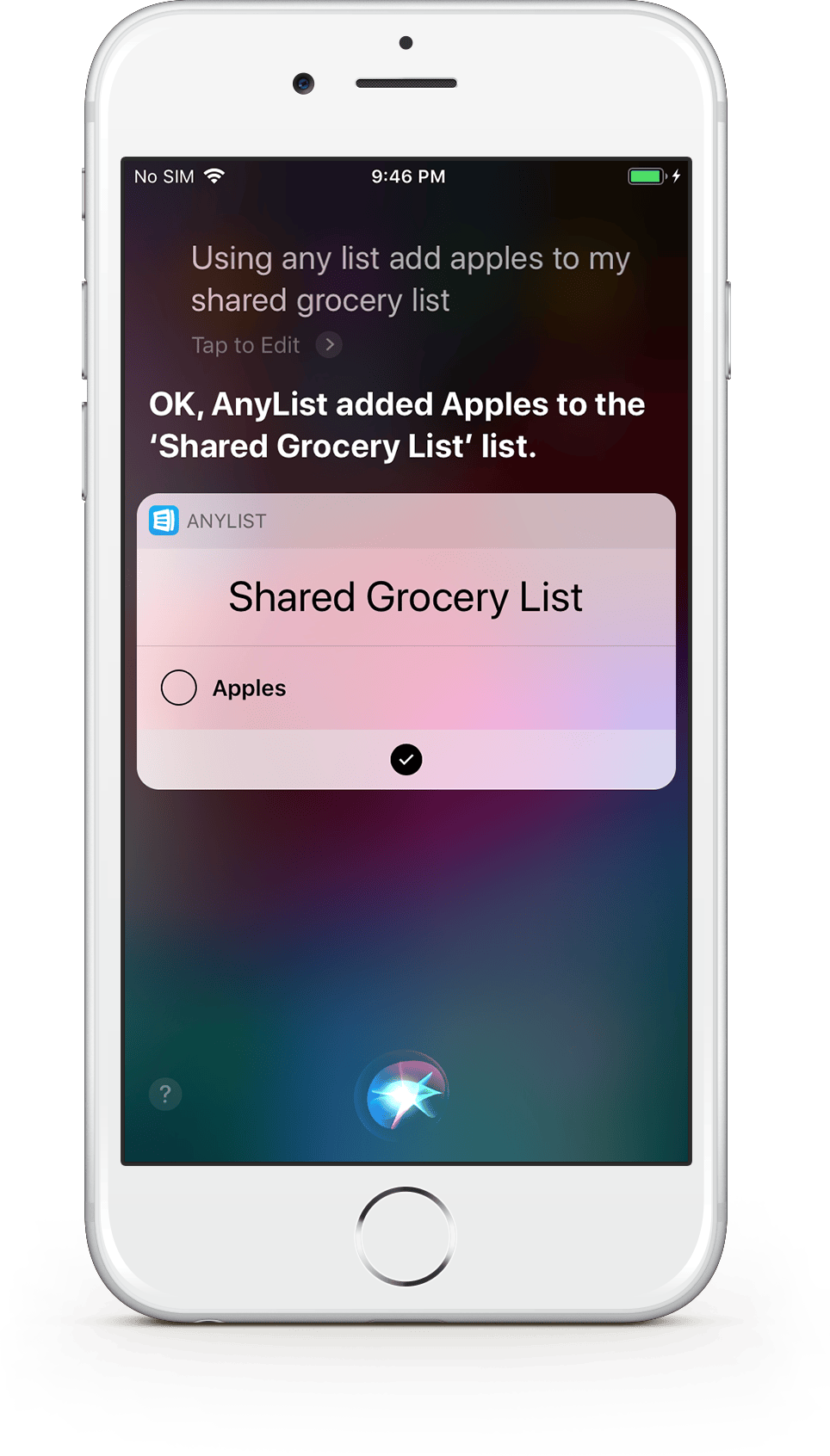The image size is (830, 1456).
Task: Tap to Edit the spoken request
Action: [266, 345]
